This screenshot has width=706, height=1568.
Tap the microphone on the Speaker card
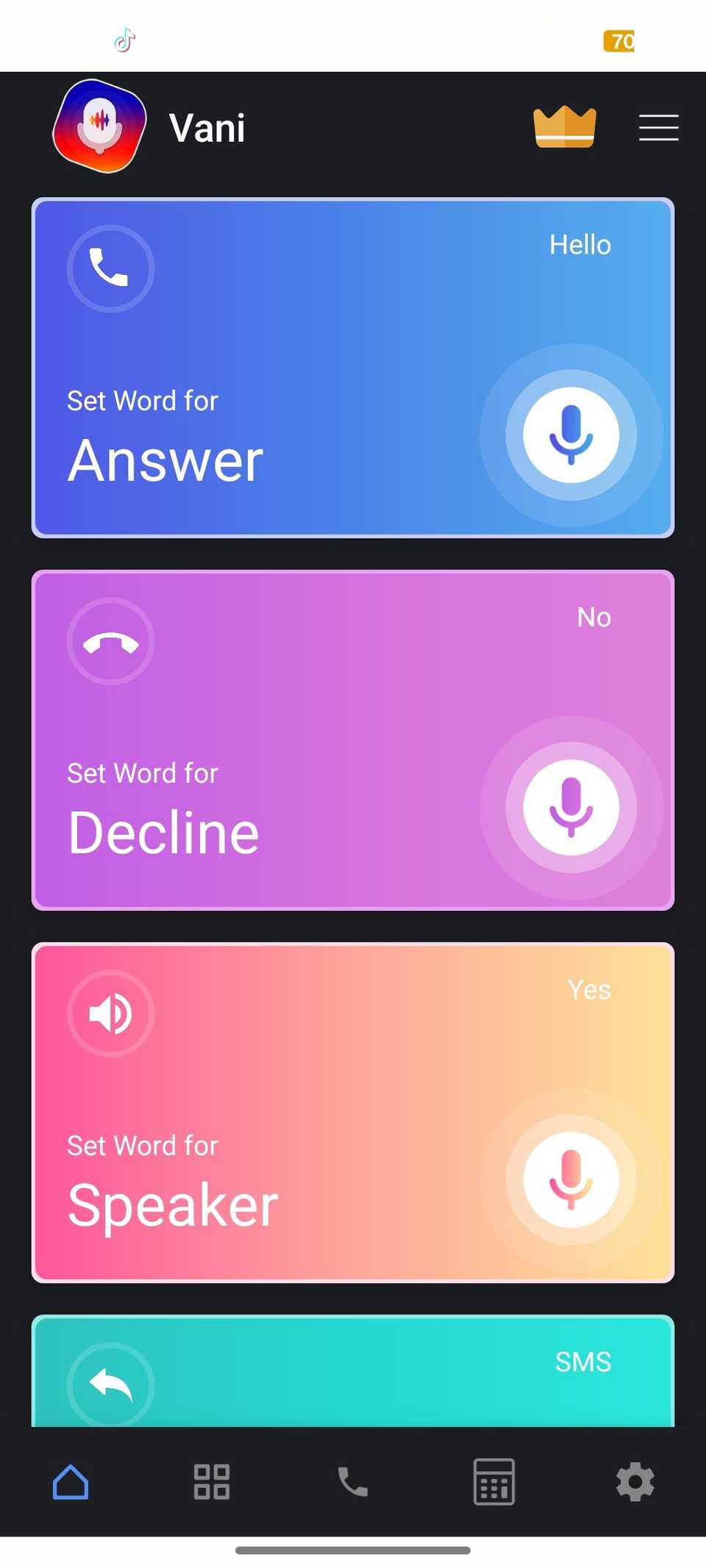pyautogui.click(x=573, y=1180)
